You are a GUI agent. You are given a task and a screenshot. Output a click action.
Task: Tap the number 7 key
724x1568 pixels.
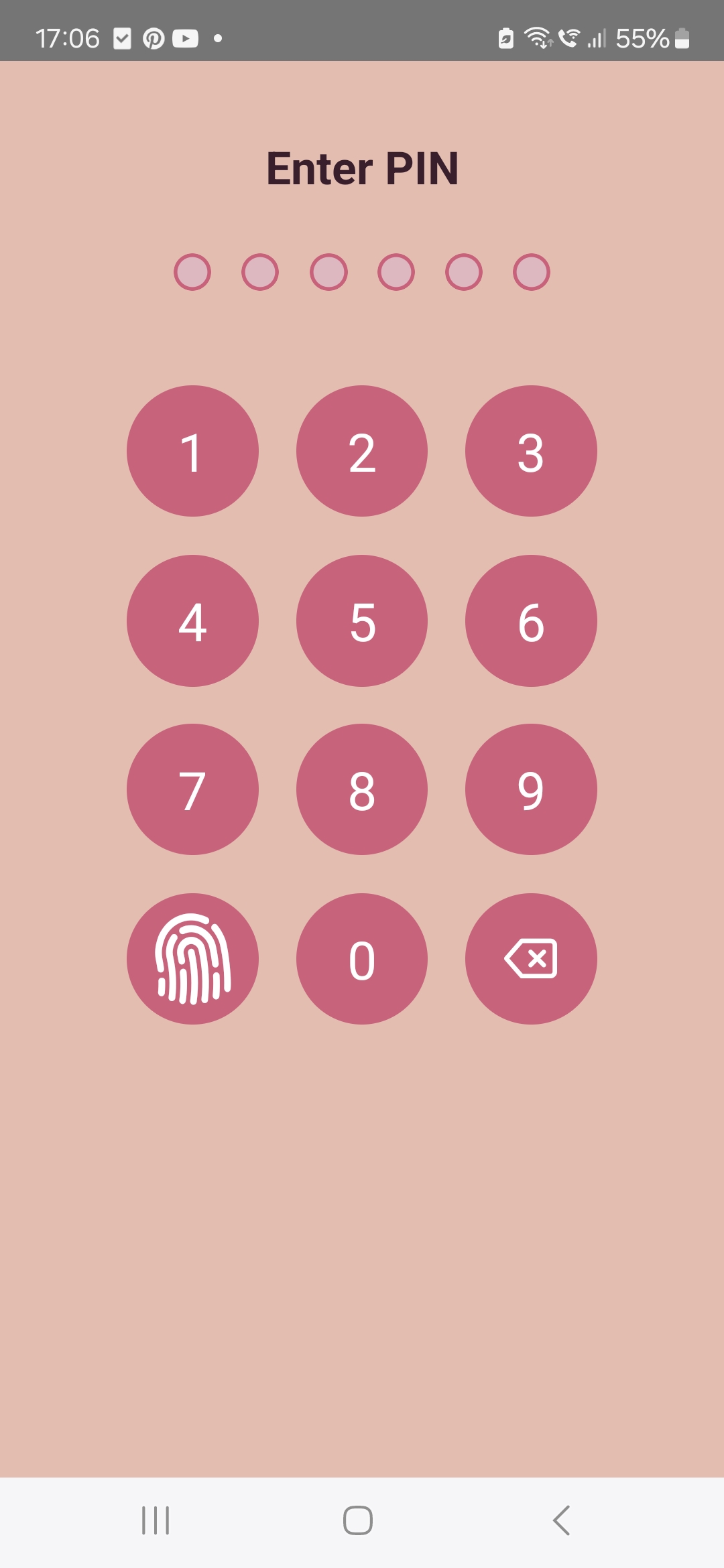tap(192, 789)
